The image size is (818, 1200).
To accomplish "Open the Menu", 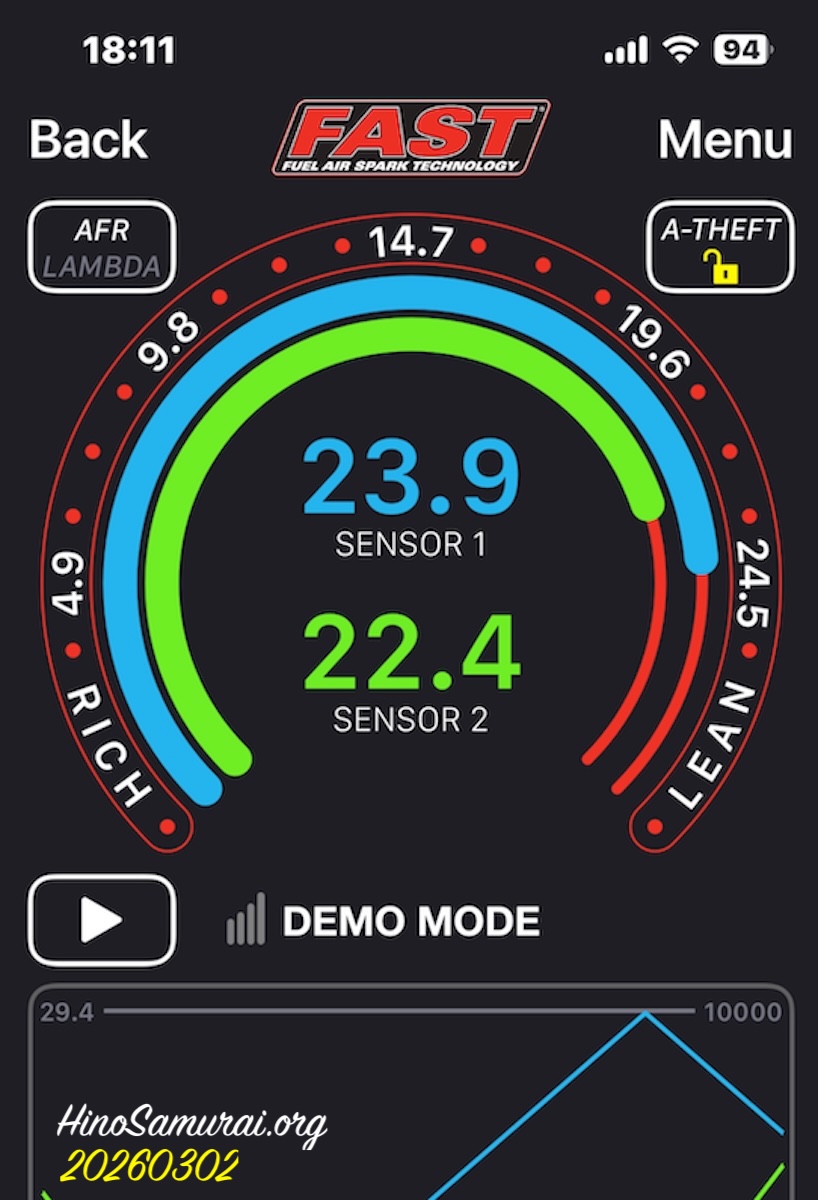I will [725, 140].
